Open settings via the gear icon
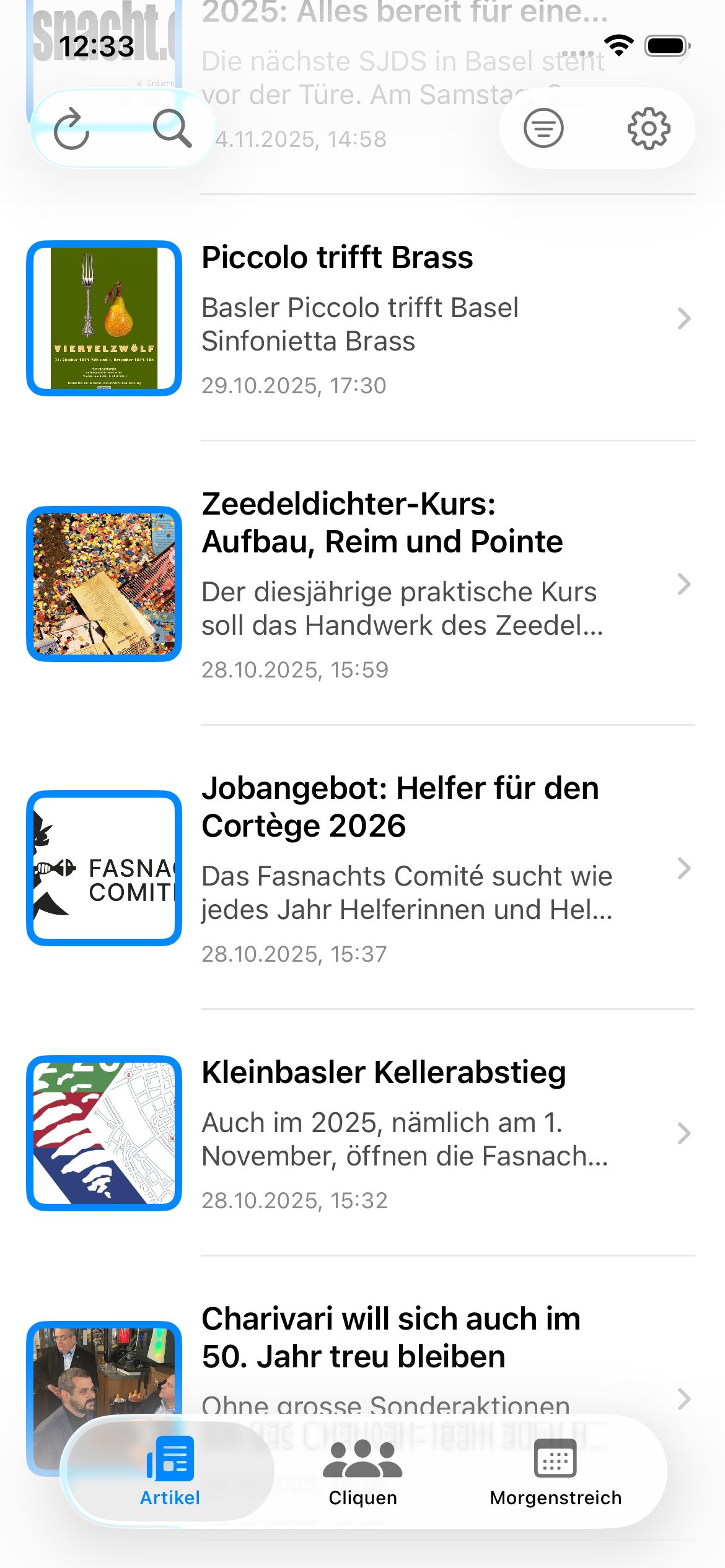The width and height of the screenshot is (725, 1568). pyautogui.click(x=649, y=128)
